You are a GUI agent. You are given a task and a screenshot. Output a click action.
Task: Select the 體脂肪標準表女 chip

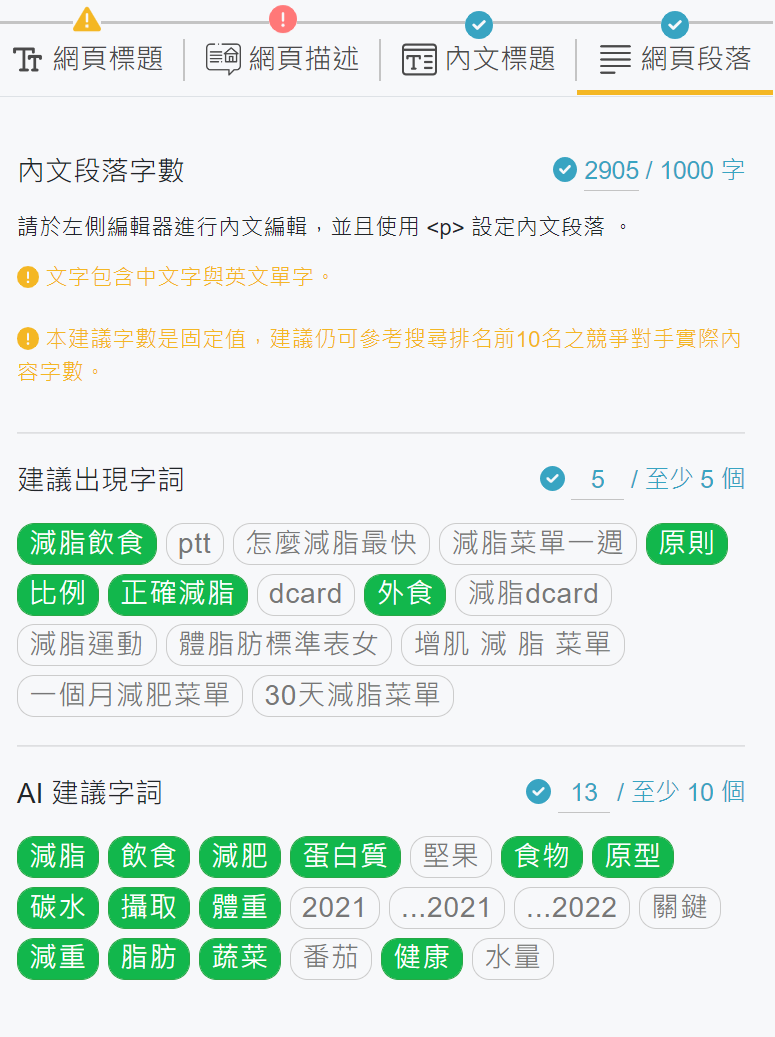click(278, 645)
